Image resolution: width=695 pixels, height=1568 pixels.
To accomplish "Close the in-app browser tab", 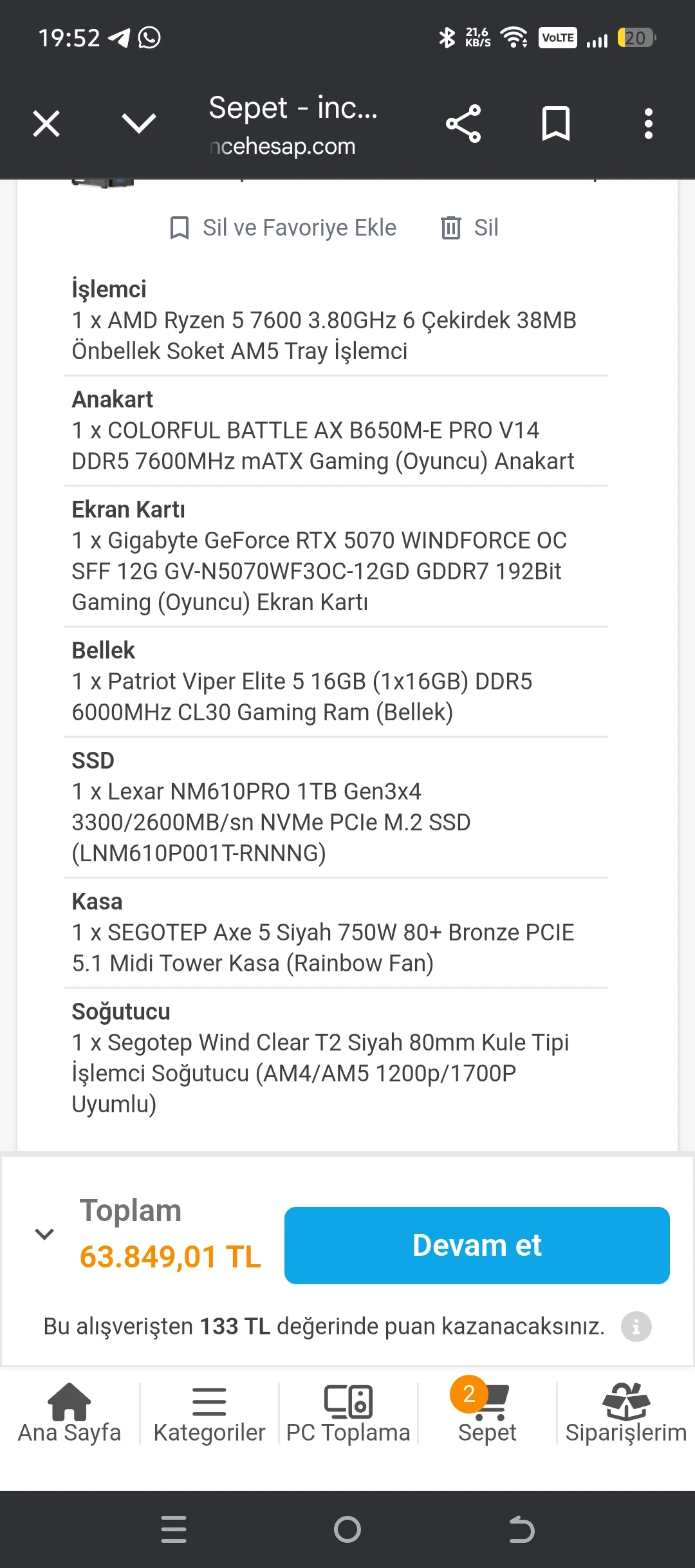I will coord(46,124).
